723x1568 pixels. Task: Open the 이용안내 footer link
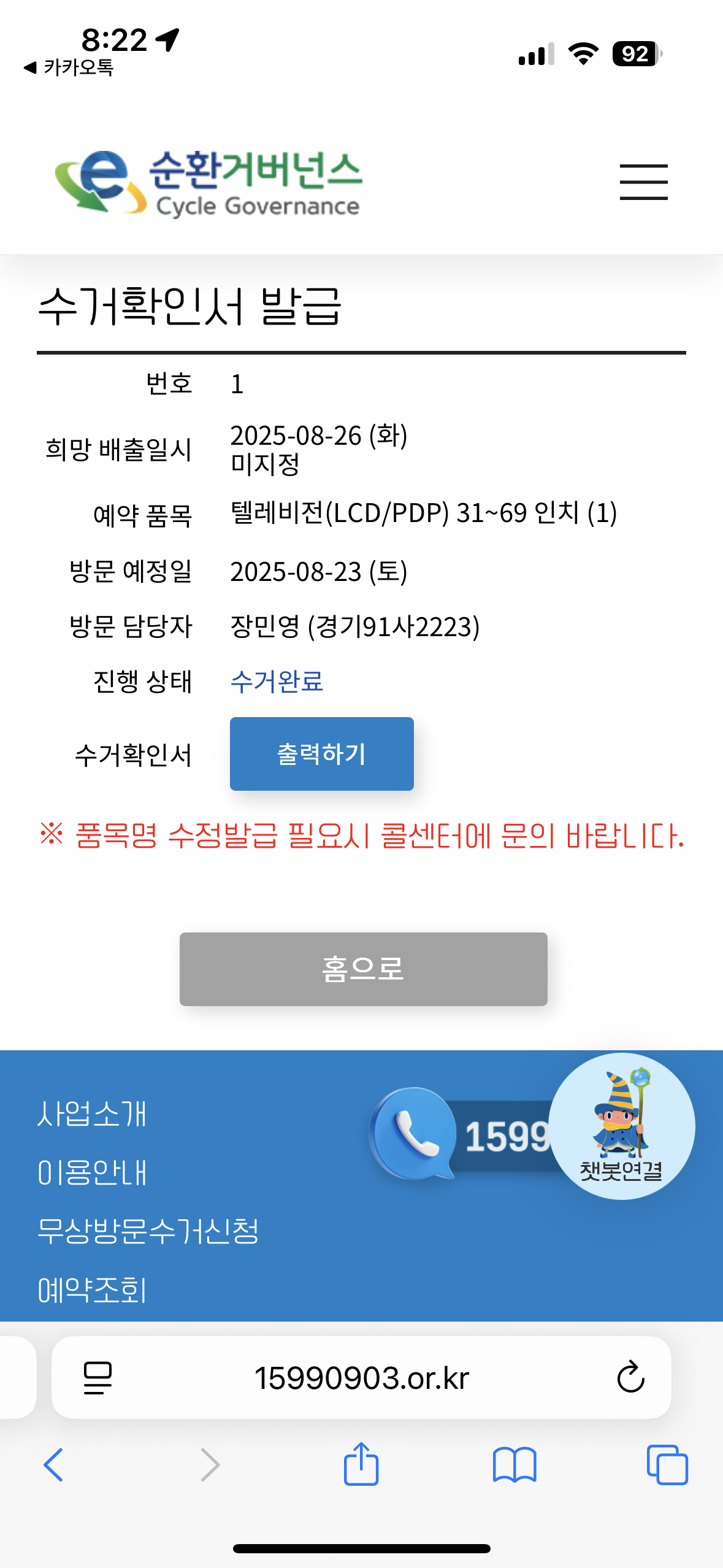click(92, 1172)
